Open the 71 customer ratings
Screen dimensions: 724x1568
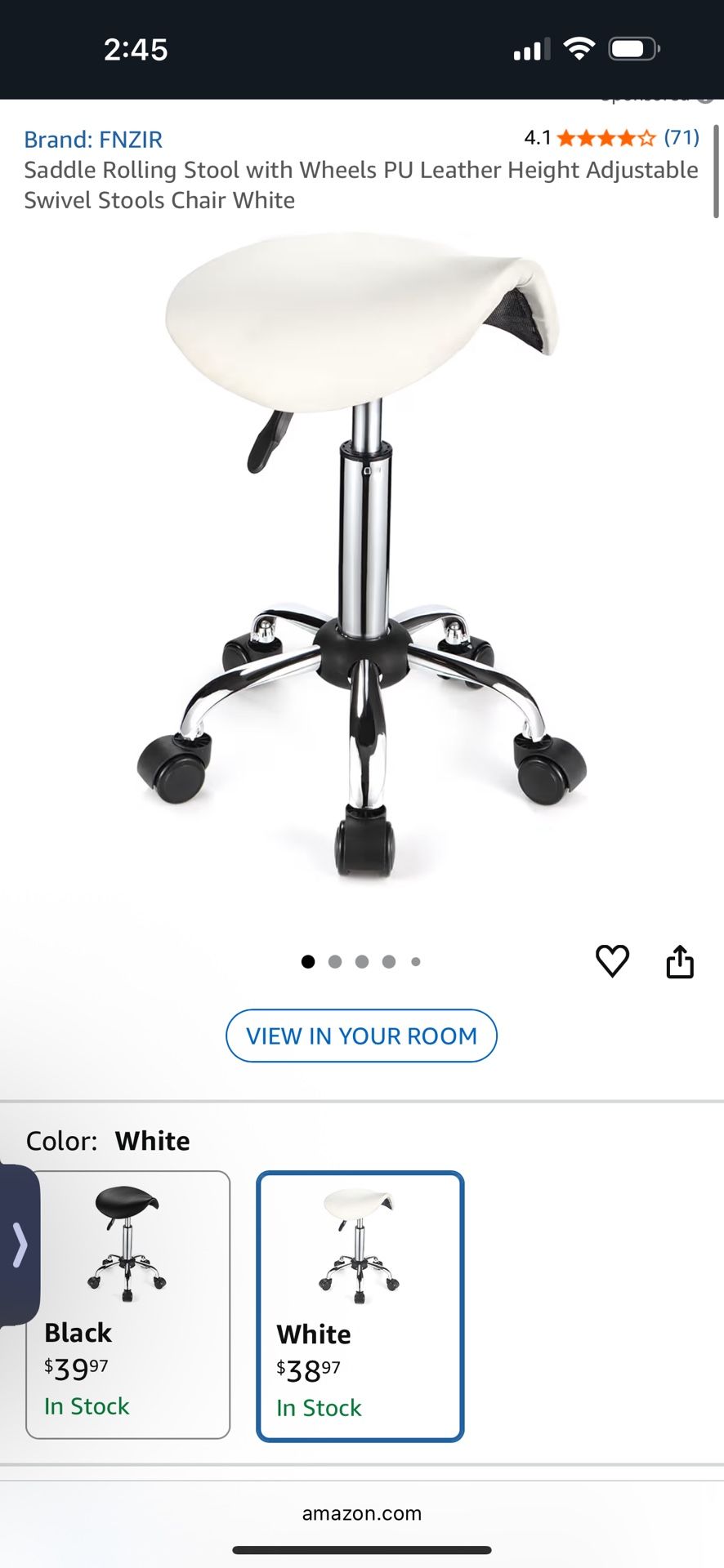pyautogui.click(x=681, y=137)
